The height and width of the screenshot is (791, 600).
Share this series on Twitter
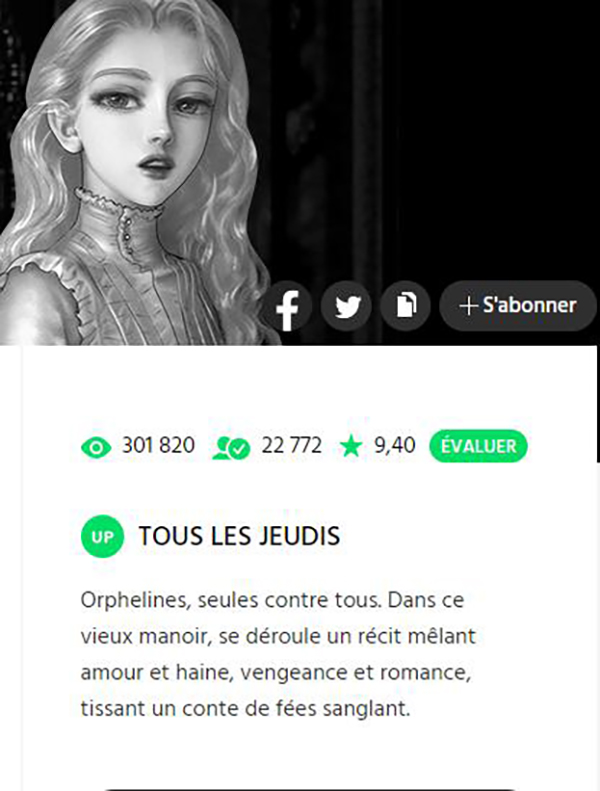click(347, 306)
